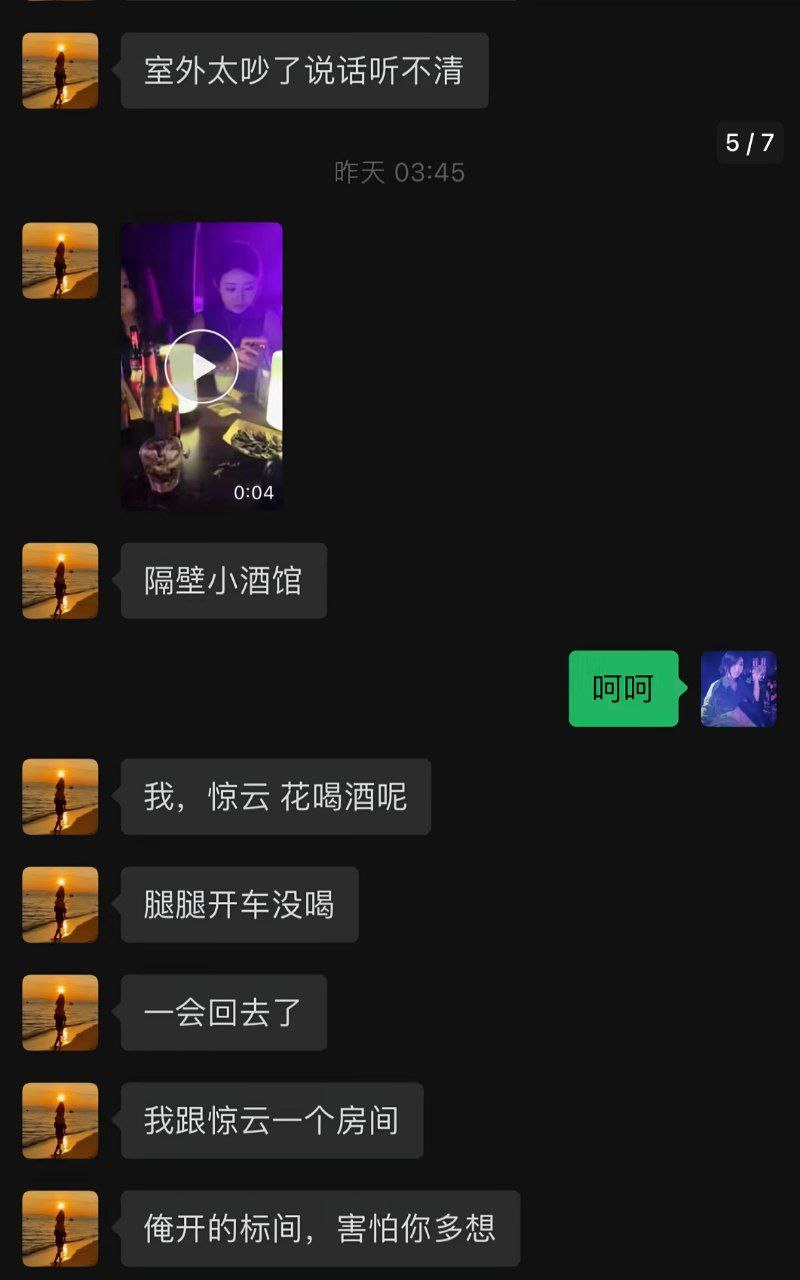
Task: Open contact avatar beside 一会回去了
Action: [x=60, y=1013]
